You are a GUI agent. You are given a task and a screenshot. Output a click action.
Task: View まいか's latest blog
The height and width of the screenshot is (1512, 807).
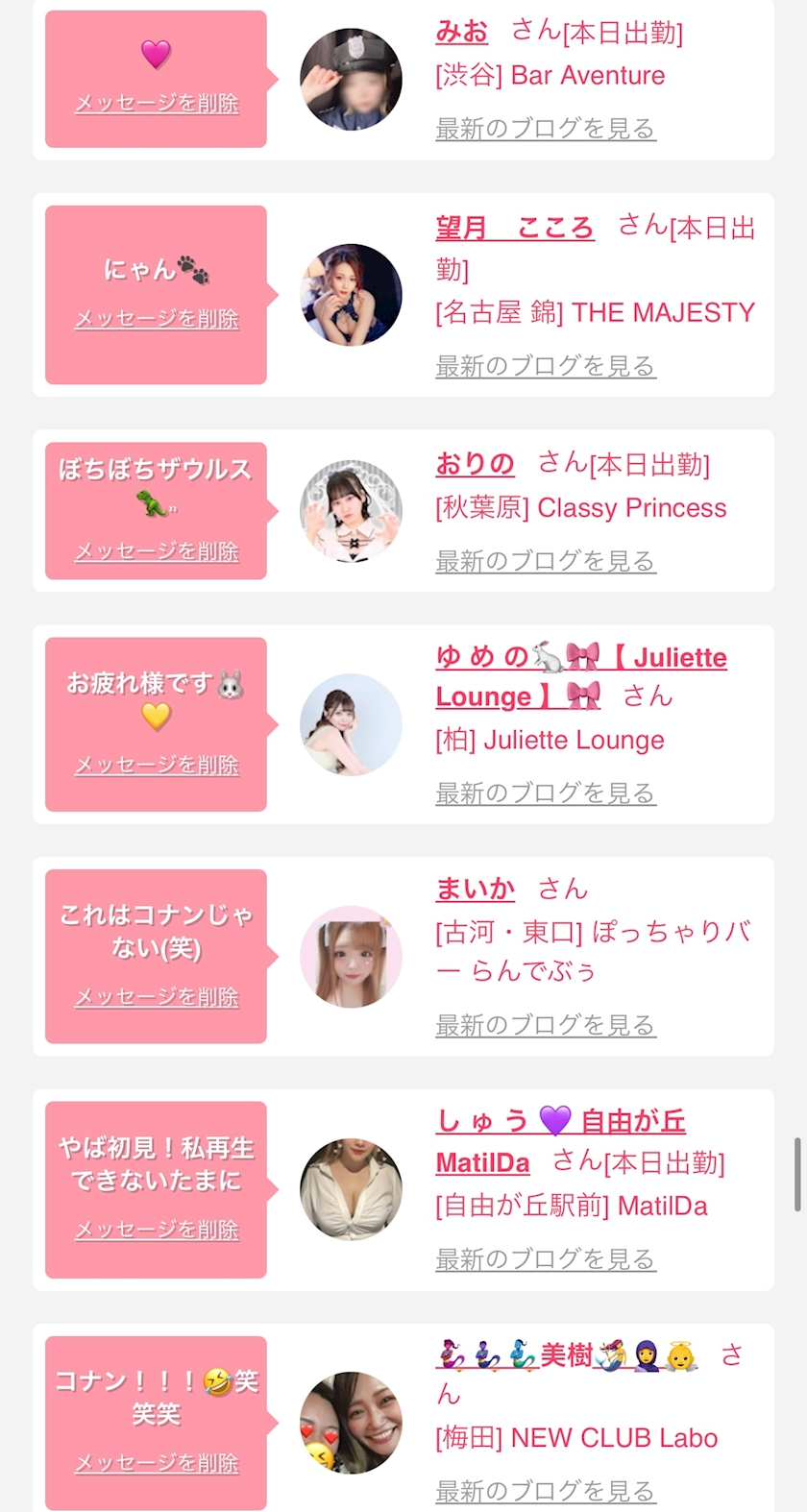coord(545,1026)
